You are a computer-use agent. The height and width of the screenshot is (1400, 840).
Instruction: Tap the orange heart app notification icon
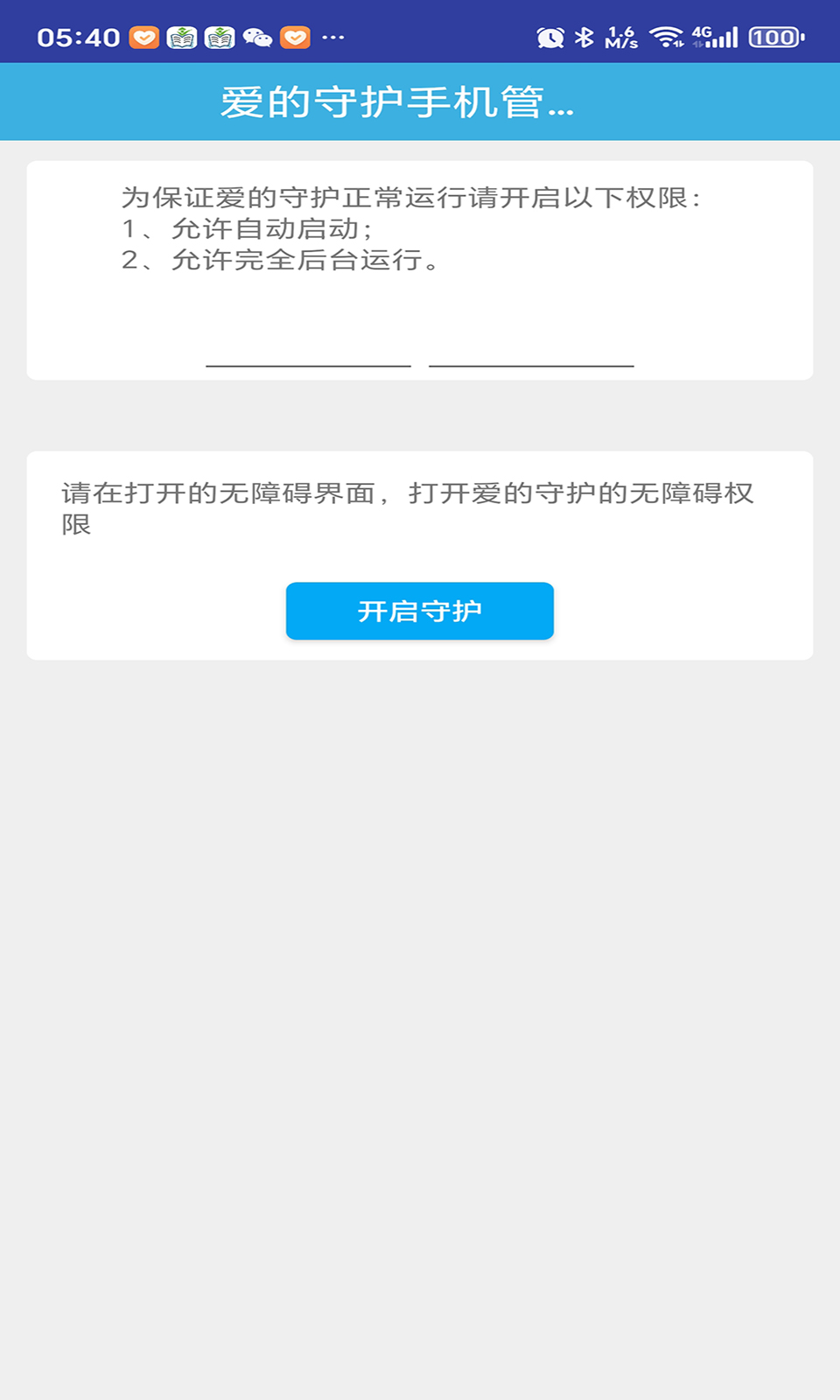(x=144, y=38)
